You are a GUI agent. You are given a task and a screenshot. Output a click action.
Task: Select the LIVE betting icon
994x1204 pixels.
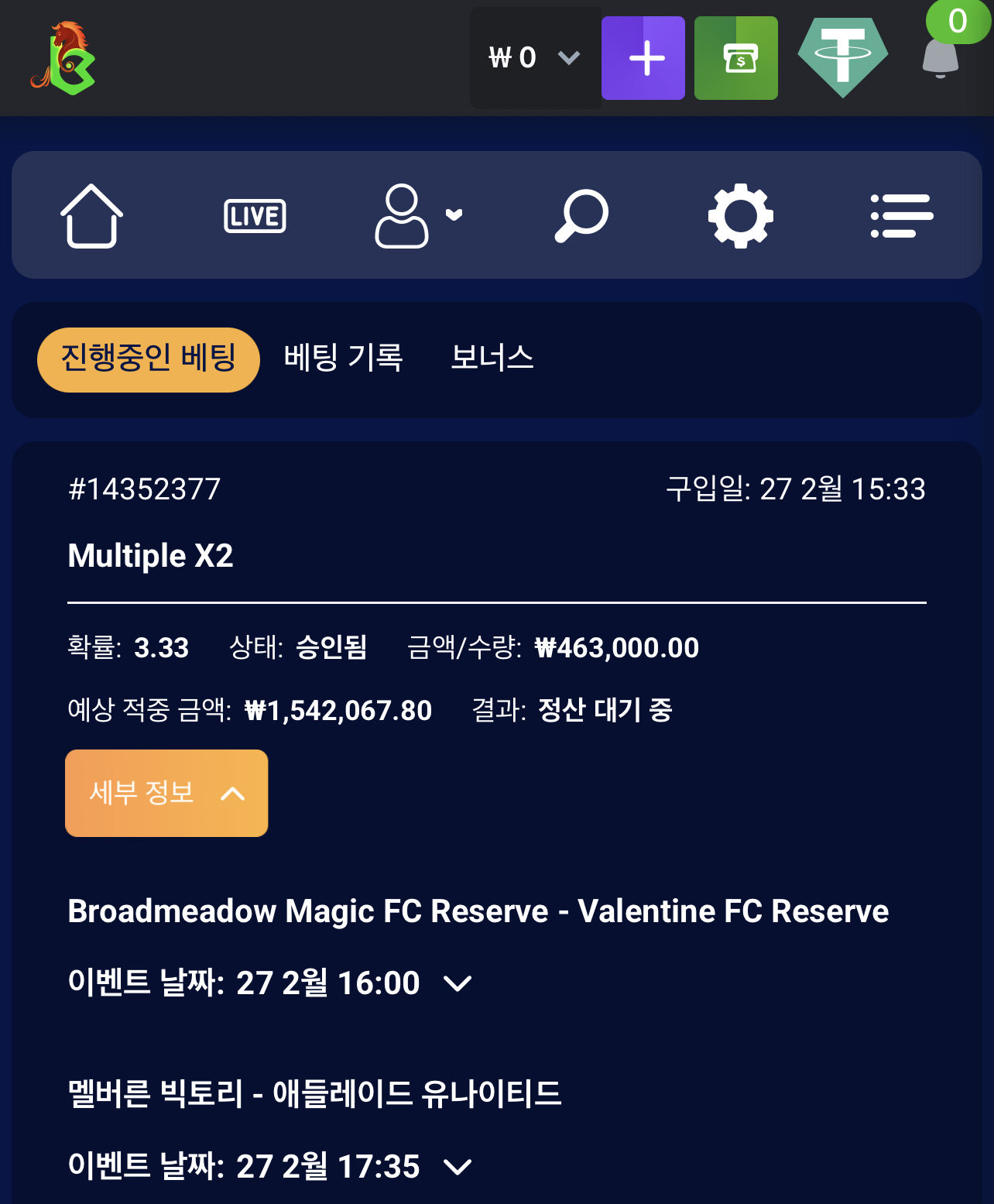click(x=255, y=215)
